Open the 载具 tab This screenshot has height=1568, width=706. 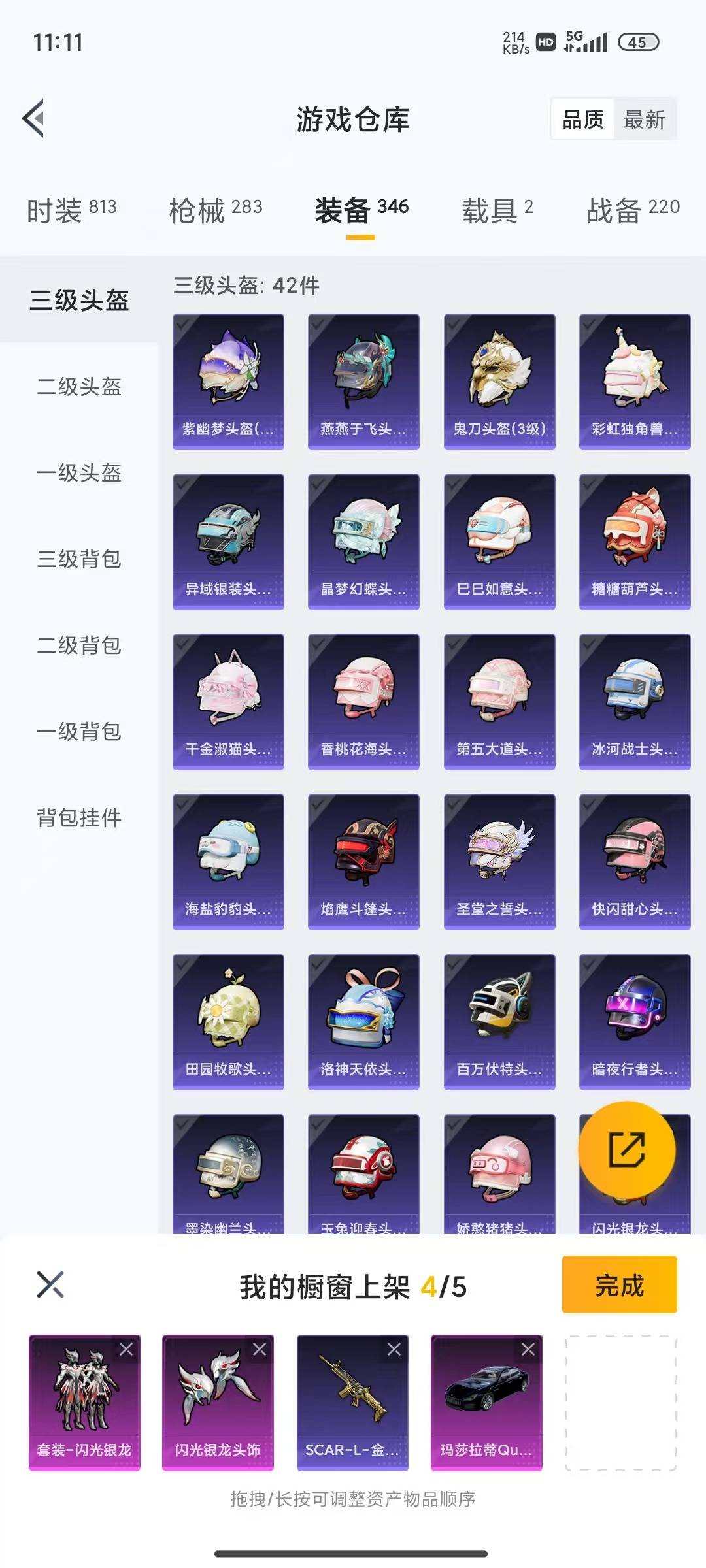point(497,210)
